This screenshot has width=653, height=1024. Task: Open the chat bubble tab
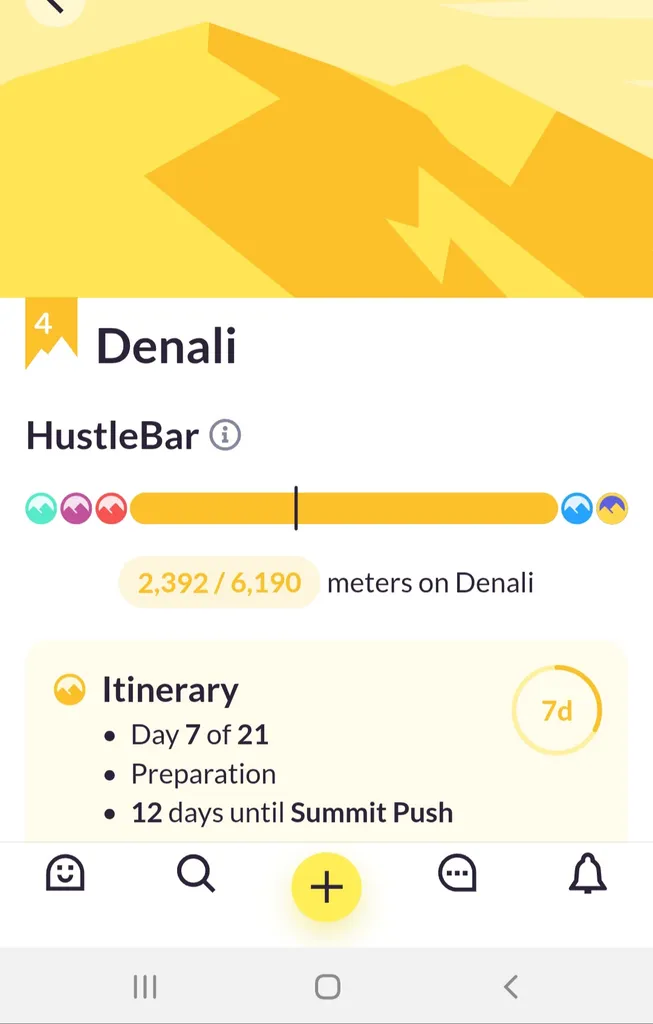(x=457, y=875)
